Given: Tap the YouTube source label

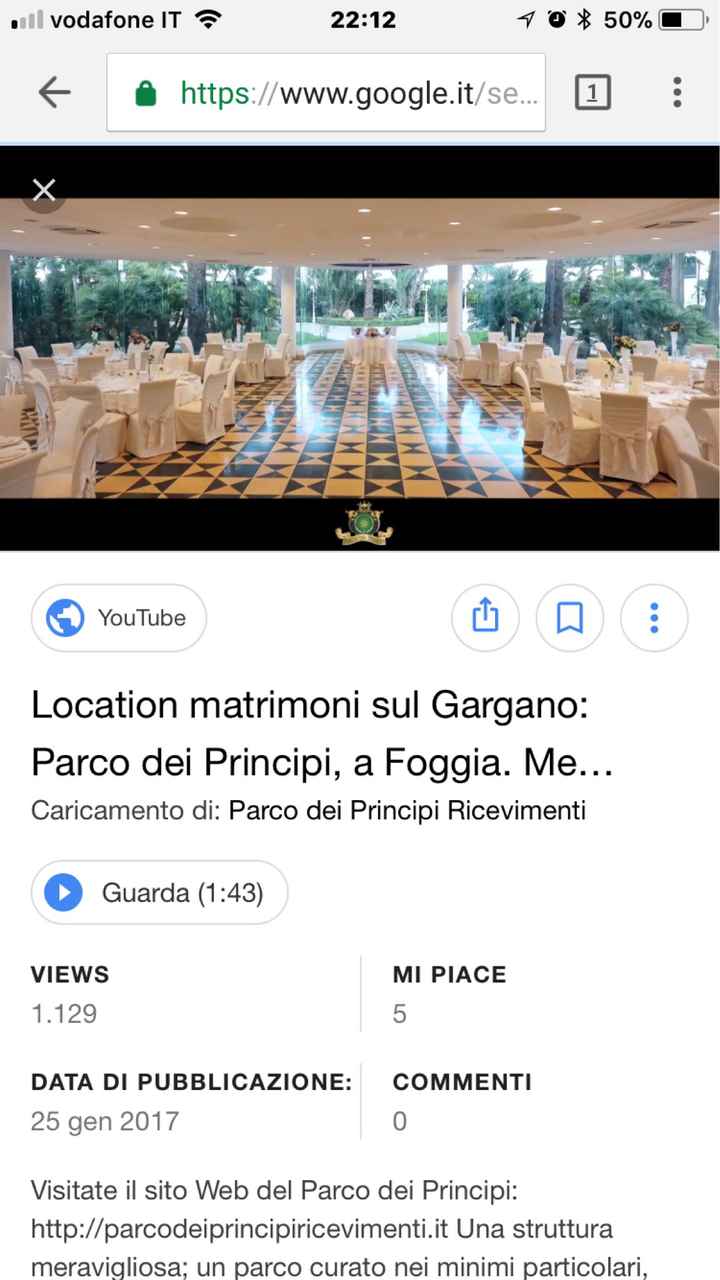Looking at the screenshot, I should (x=141, y=618).
